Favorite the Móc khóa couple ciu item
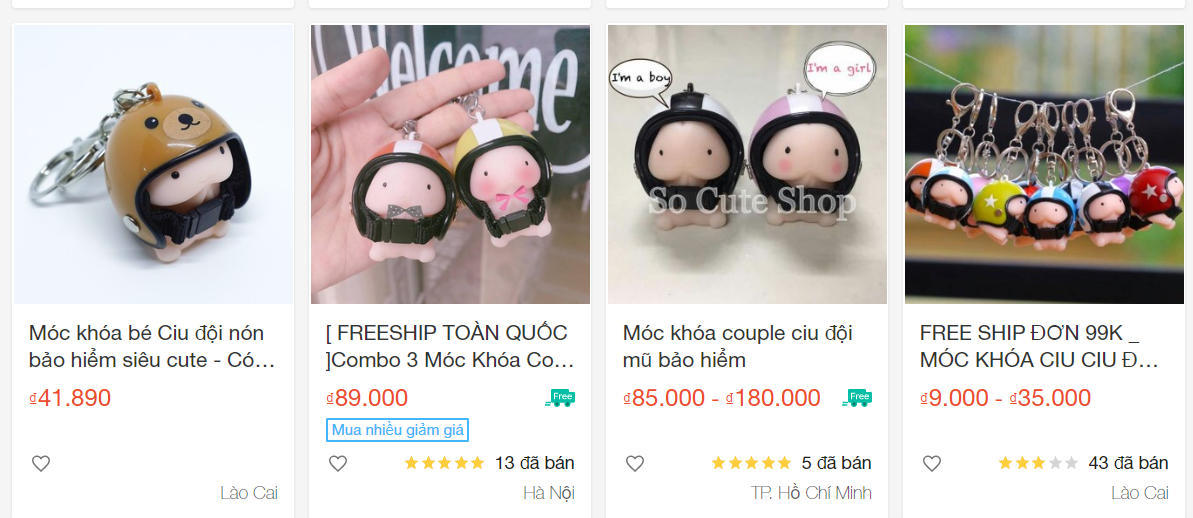The height and width of the screenshot is (518, 1193). [x=635, y=463]
